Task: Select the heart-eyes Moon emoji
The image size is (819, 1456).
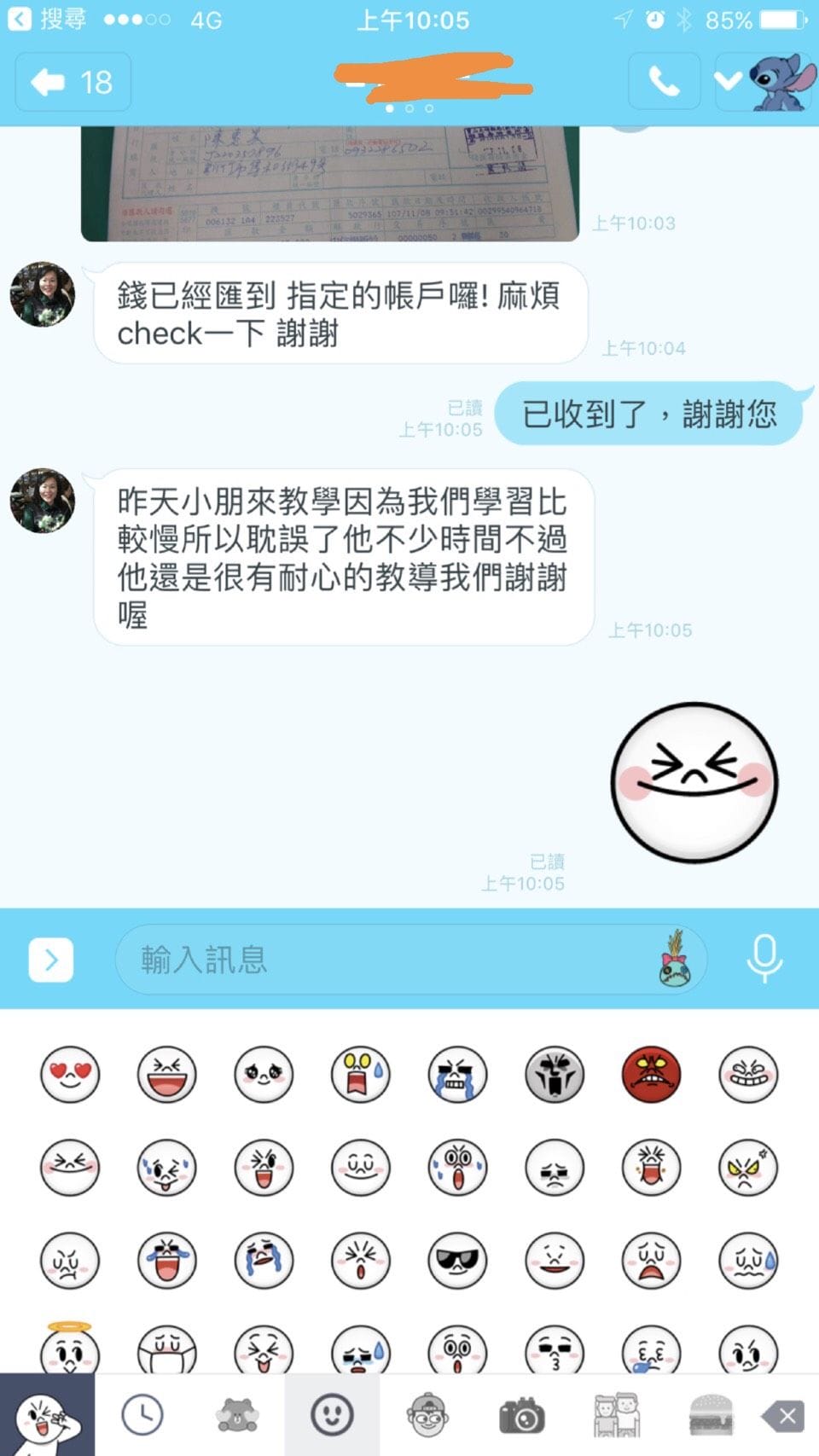Action: 70,1074
